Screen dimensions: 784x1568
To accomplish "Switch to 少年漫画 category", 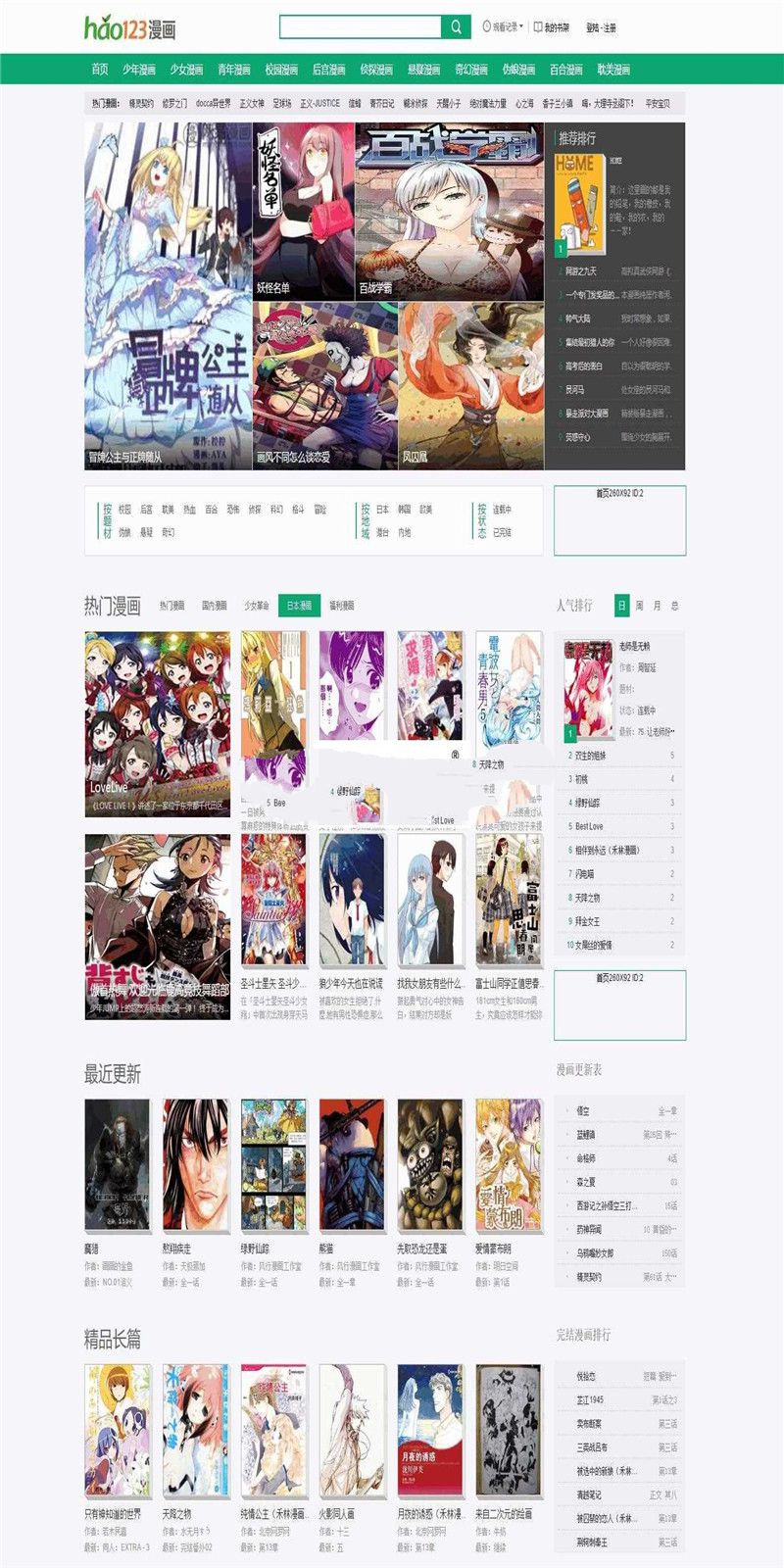I will [x=139, y=70].
